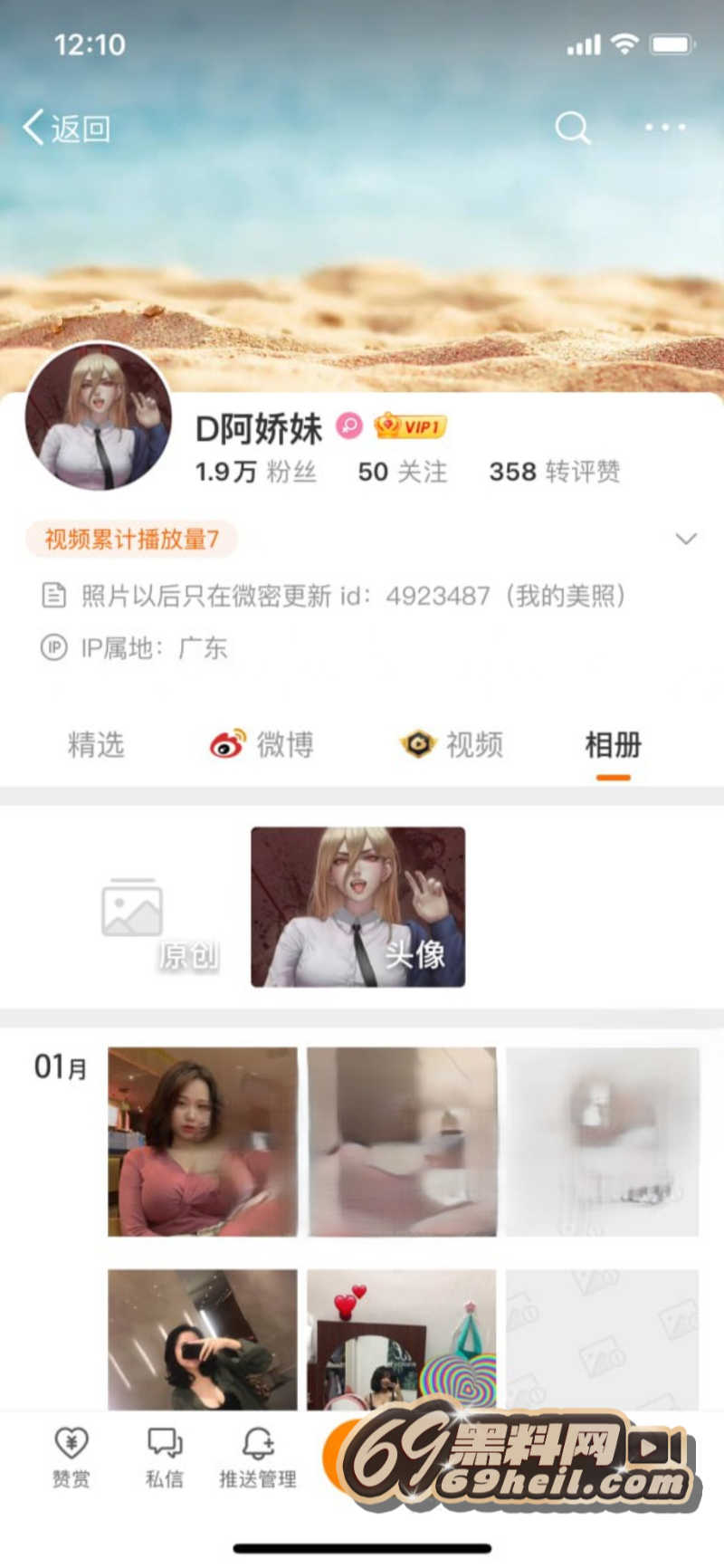
Task: Open the first photo in 01月
Action: point(203,1142)
